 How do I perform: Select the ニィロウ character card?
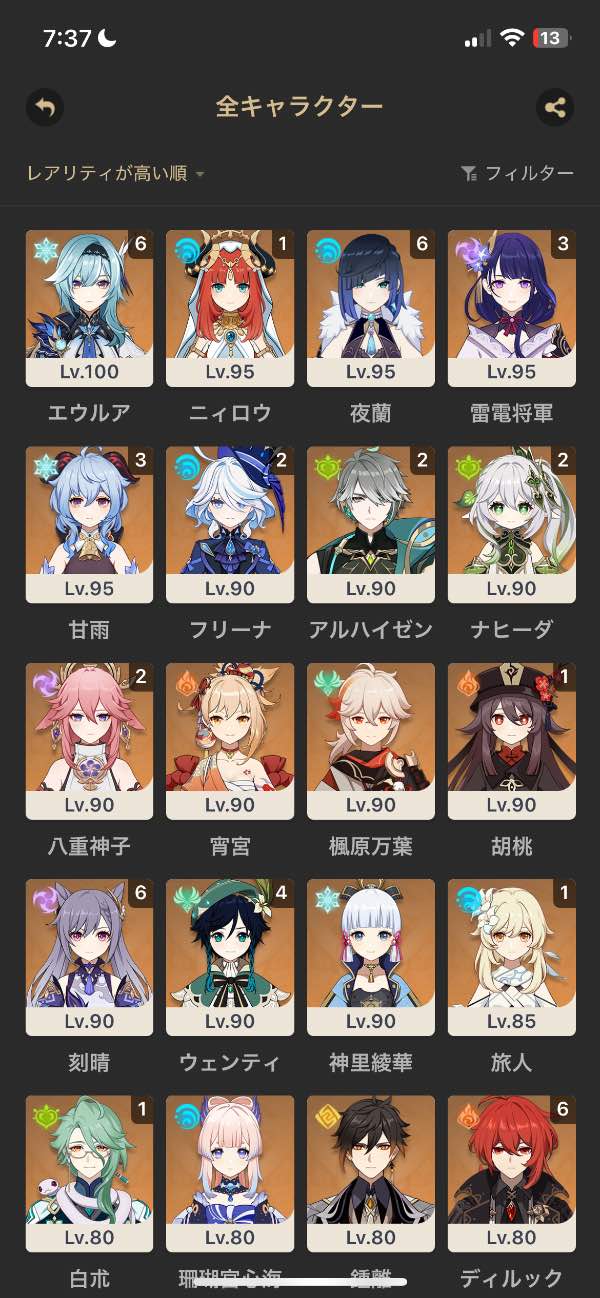(x=230, y=308)
